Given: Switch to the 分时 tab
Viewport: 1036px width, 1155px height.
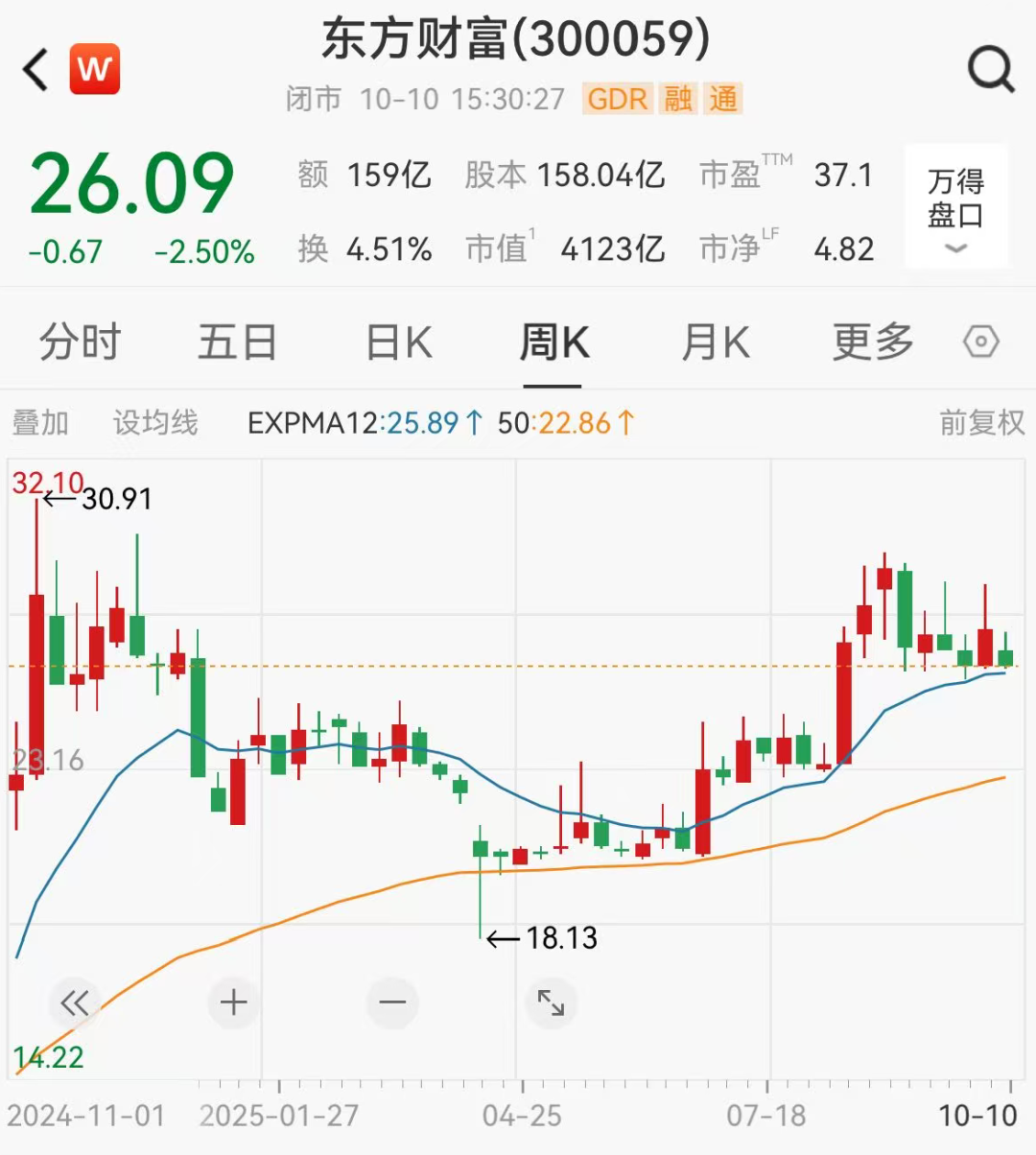Looking at the screenshot, I should (x=80, y=342).
